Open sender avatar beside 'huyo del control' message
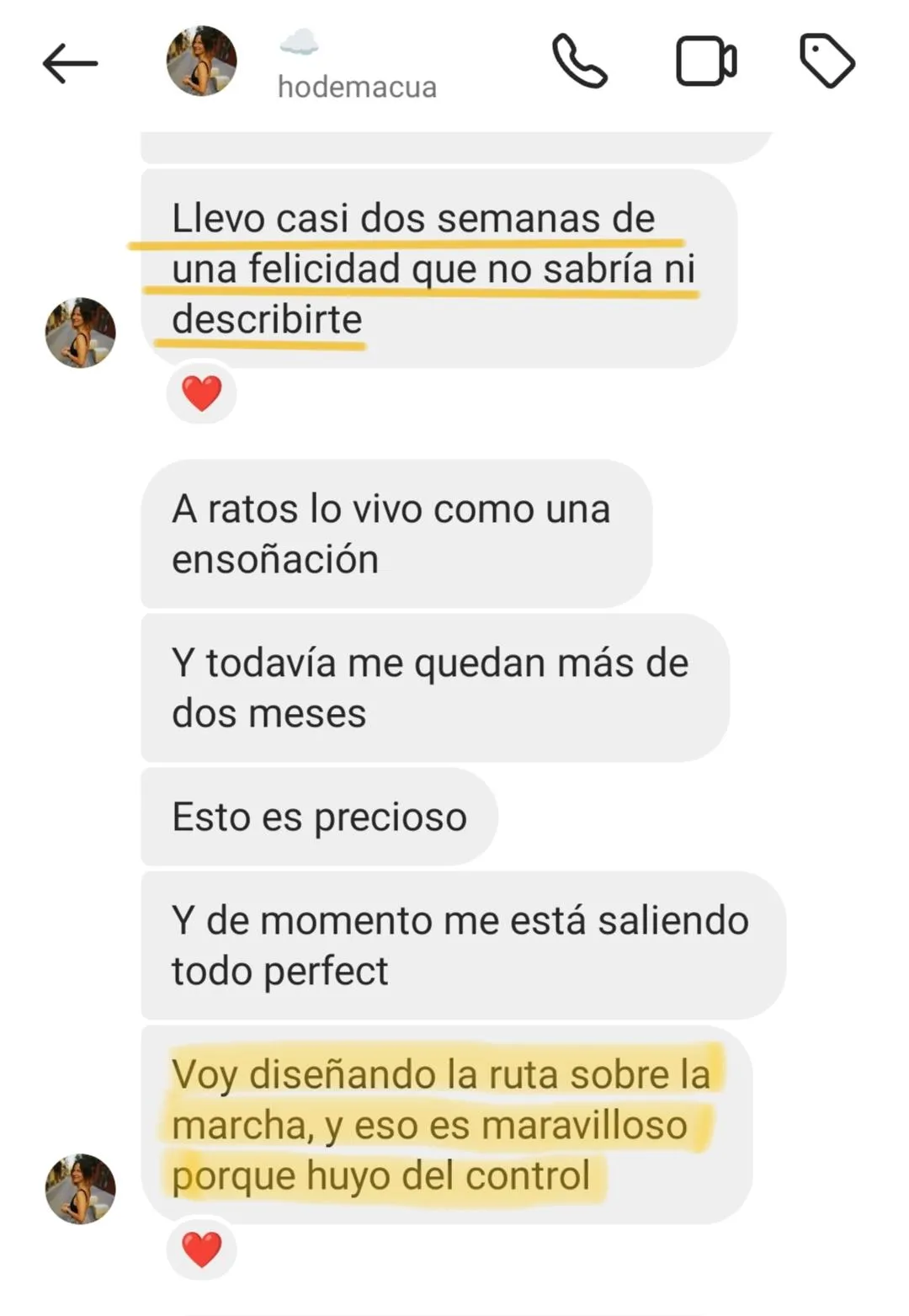 [x=80, y=1188]
